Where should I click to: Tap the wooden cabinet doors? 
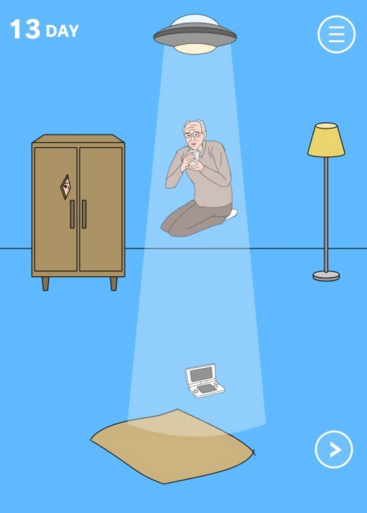[78, 209]
